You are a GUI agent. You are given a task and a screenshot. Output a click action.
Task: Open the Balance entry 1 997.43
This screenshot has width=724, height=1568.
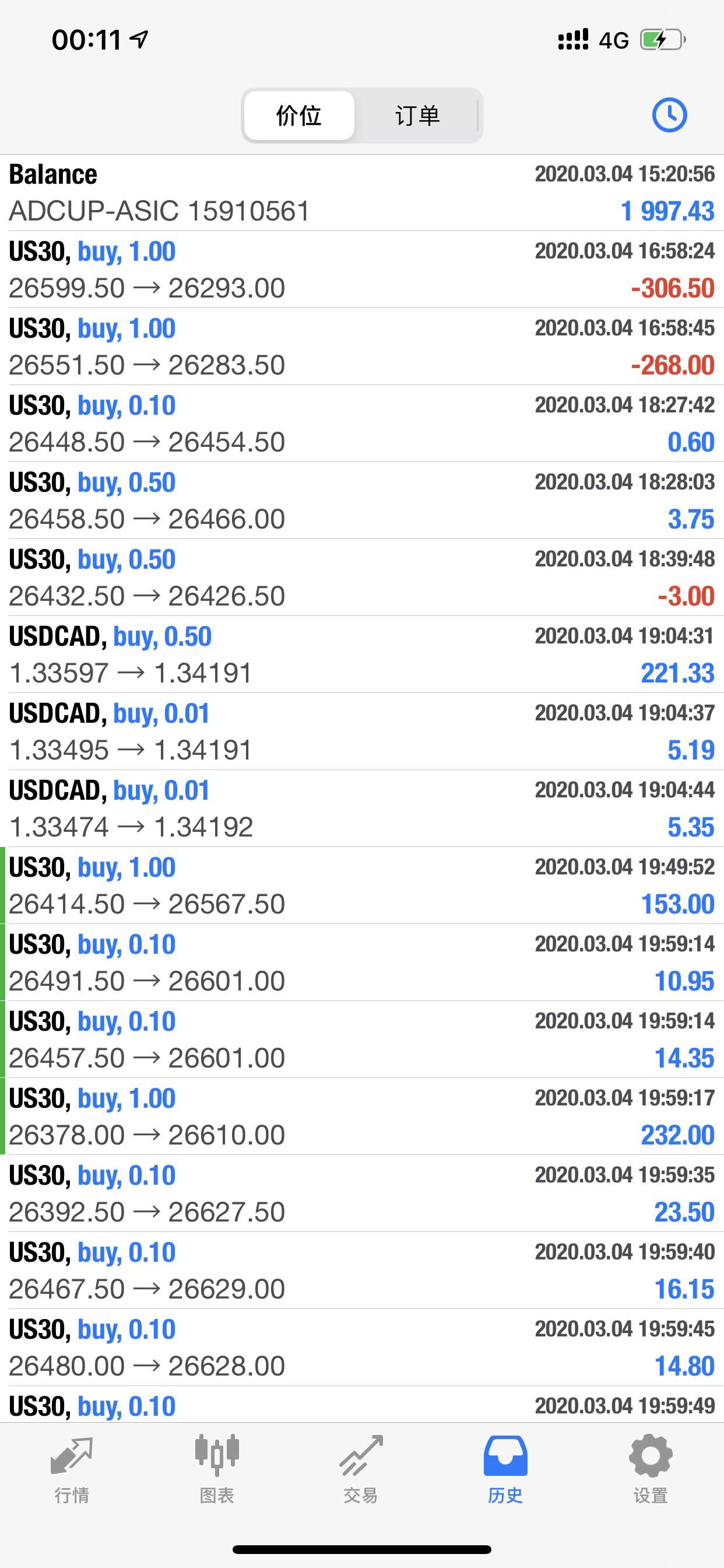(362, 192)
